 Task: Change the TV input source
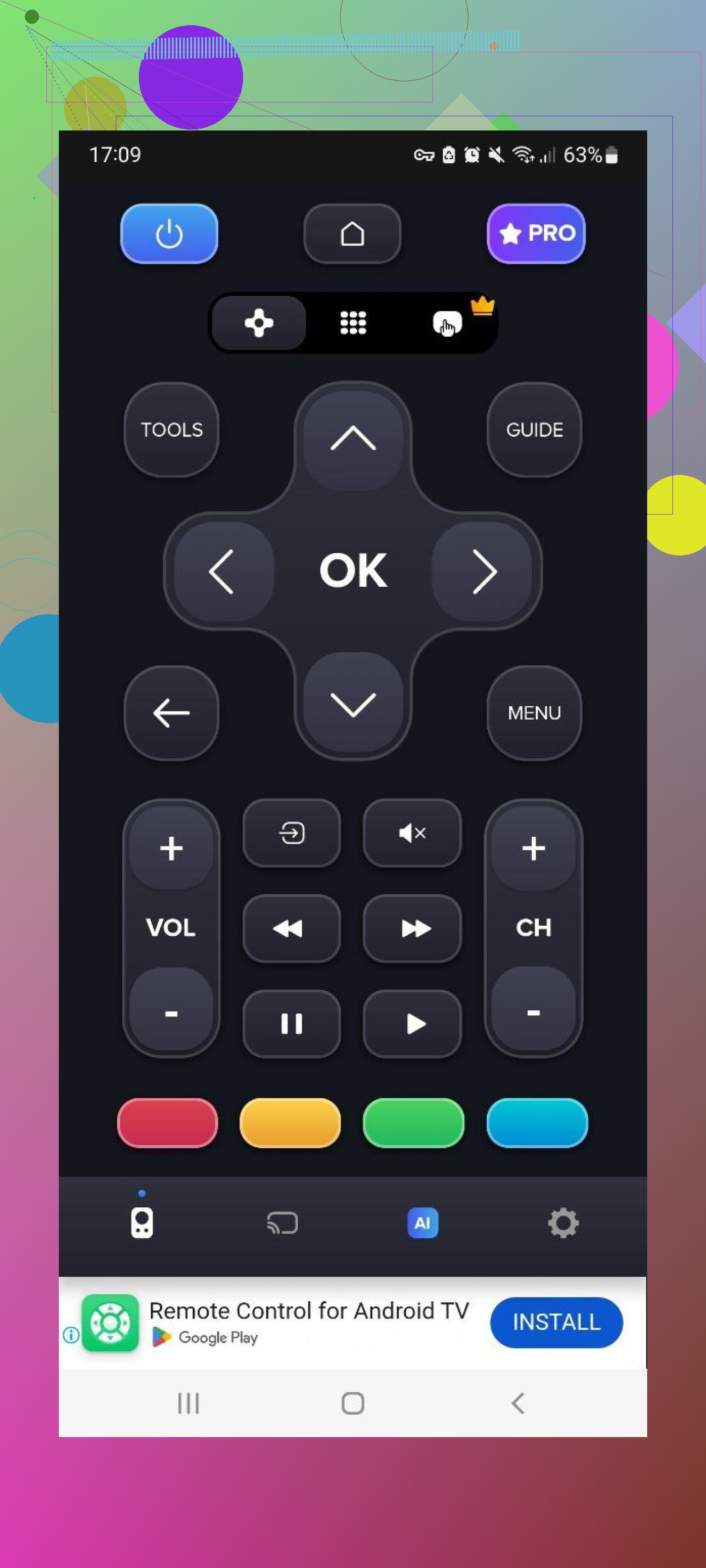pyautogui.click(x=291, y=832)
